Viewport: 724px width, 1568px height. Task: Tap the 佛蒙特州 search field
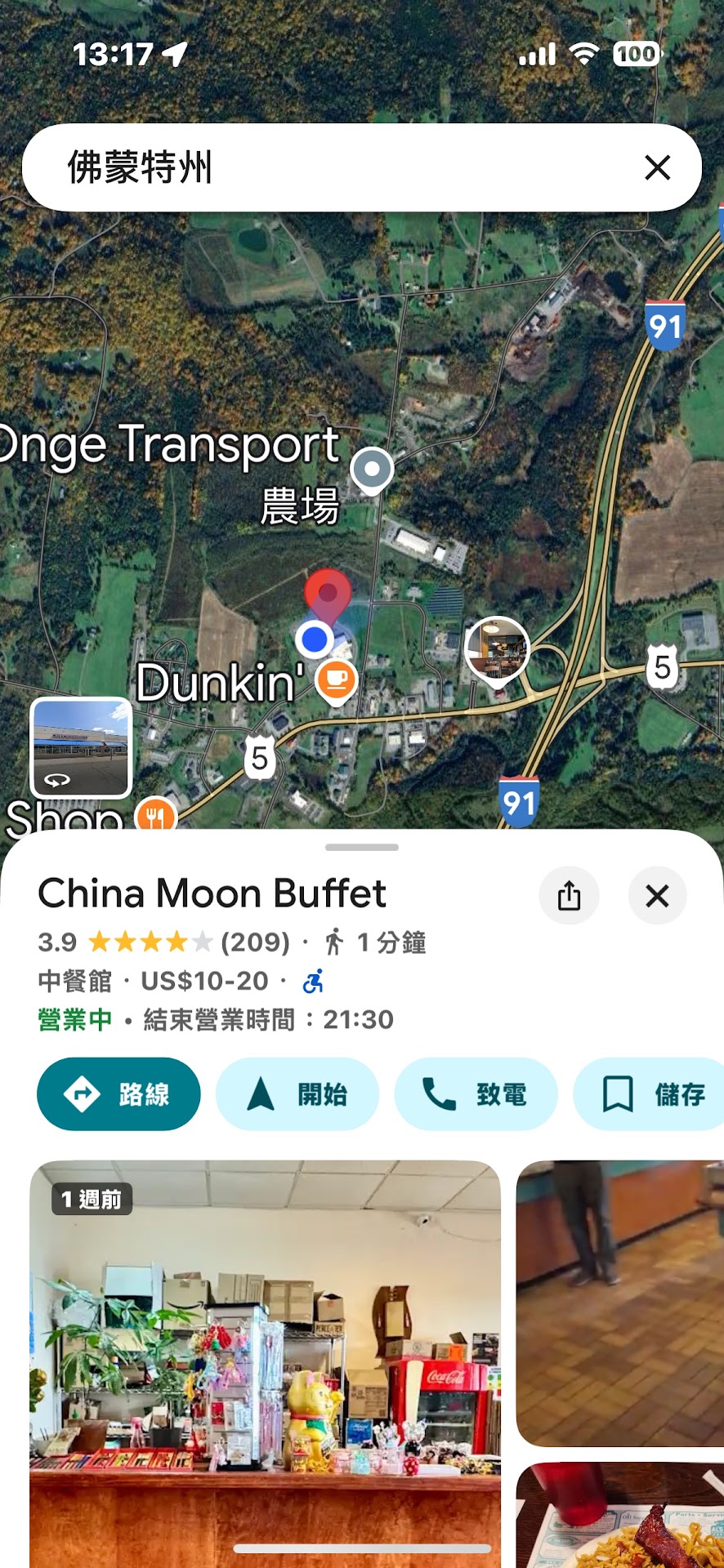tap(327, 168)
